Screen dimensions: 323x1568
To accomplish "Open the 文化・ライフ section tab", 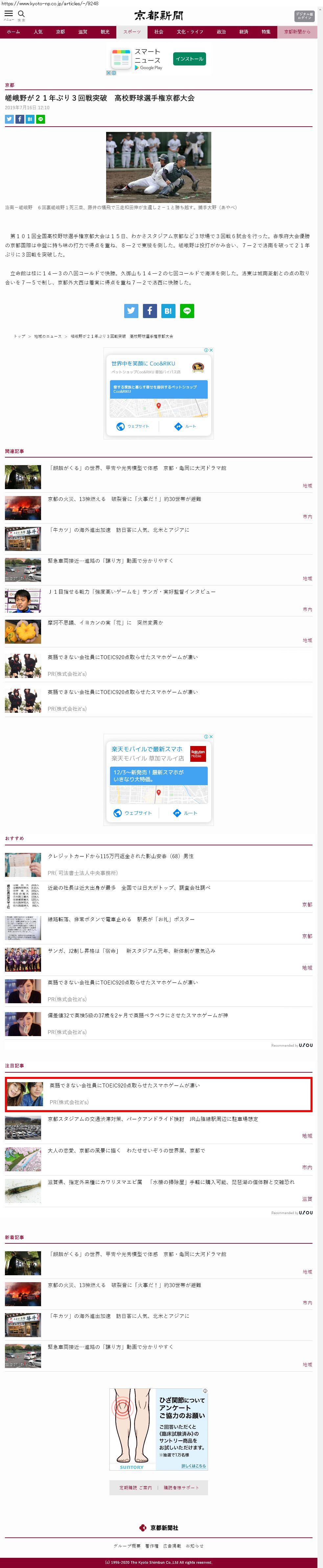I will (x=190, y=32).
